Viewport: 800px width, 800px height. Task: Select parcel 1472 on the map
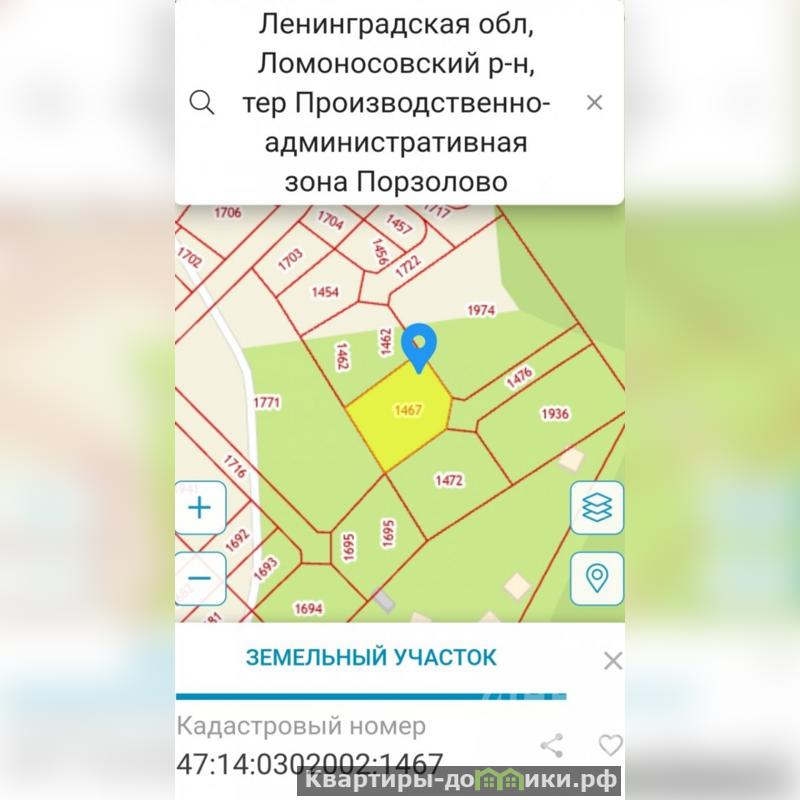[x=450, y=481]
